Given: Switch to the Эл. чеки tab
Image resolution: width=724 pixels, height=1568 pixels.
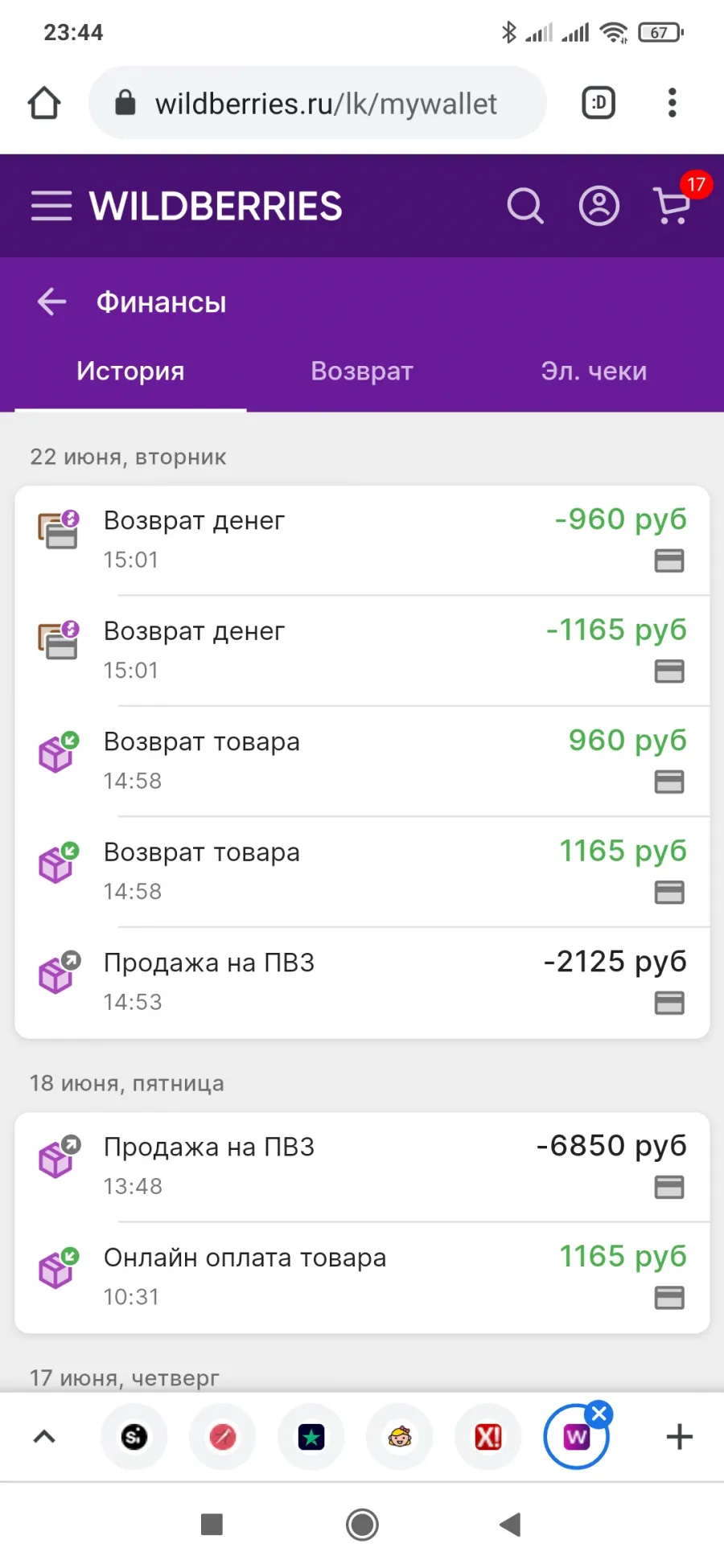Looking at the screenshot, I should 594,371.
